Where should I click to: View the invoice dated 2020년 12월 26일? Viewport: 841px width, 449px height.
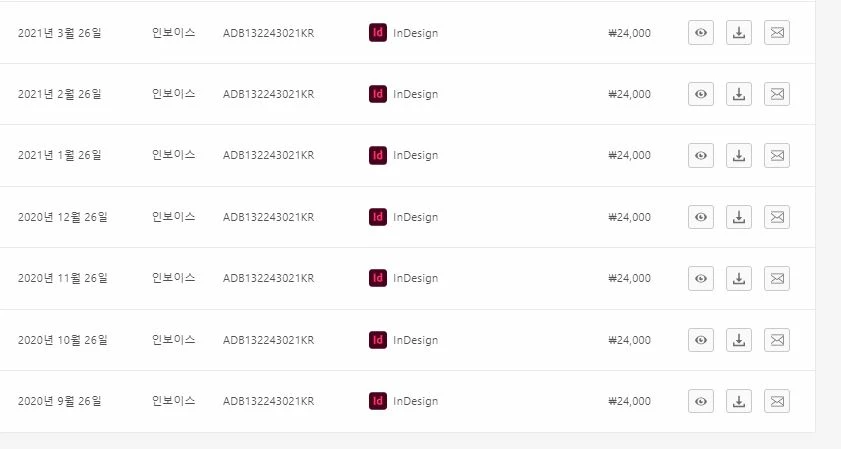(701, 217)
